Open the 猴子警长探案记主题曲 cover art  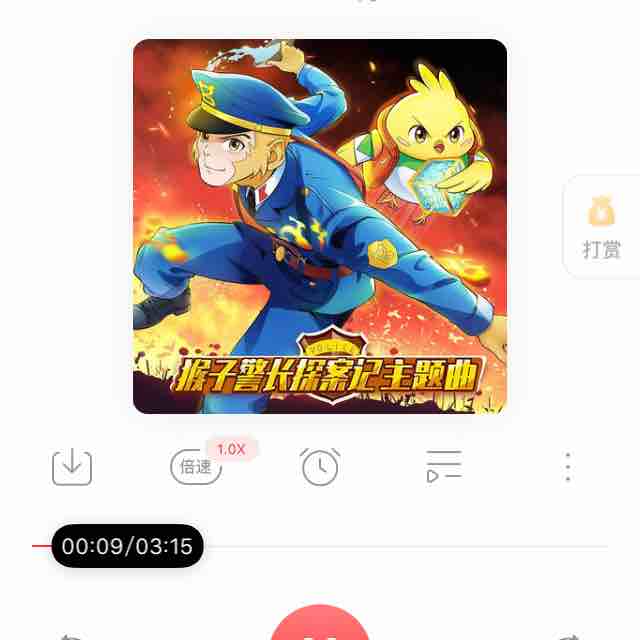point(320,226)
